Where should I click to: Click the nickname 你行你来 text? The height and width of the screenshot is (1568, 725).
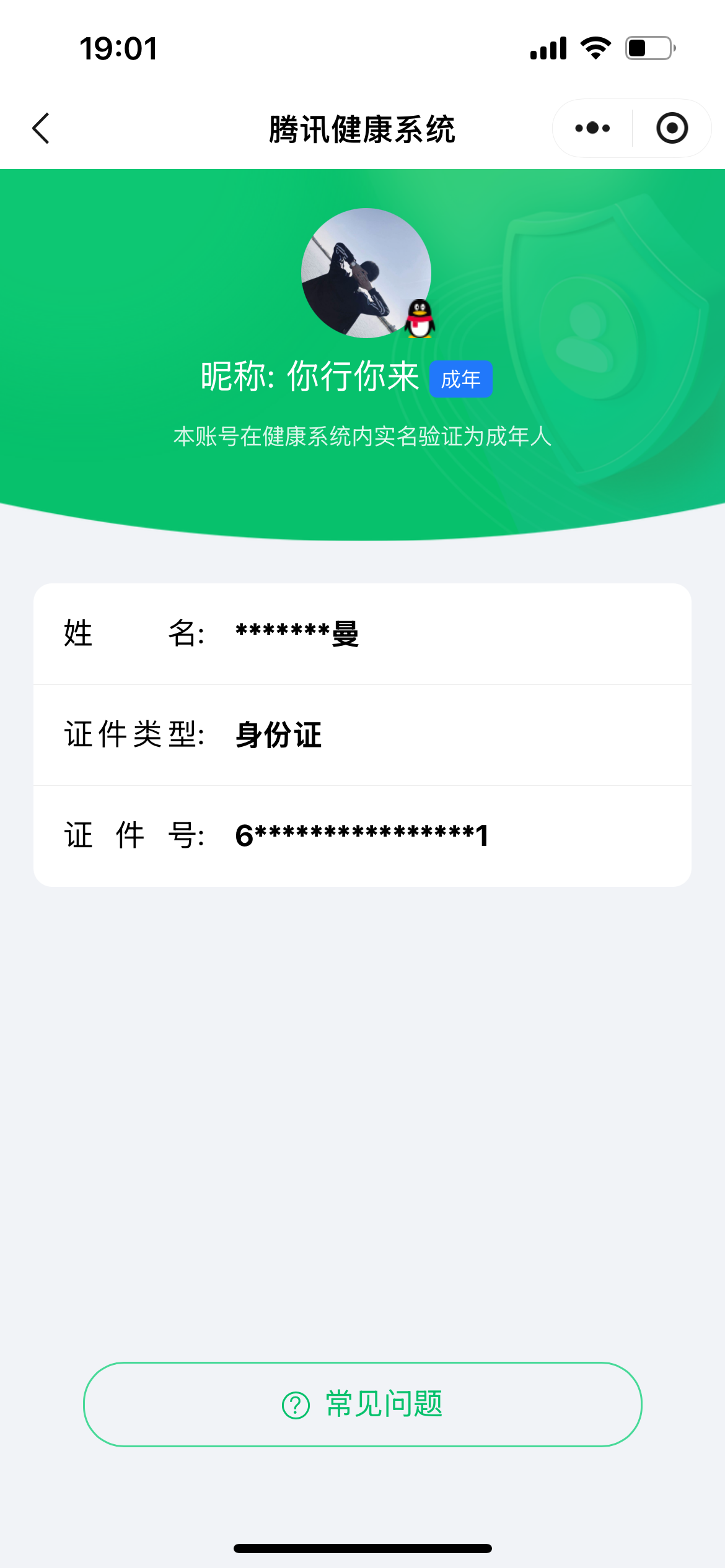352,376
